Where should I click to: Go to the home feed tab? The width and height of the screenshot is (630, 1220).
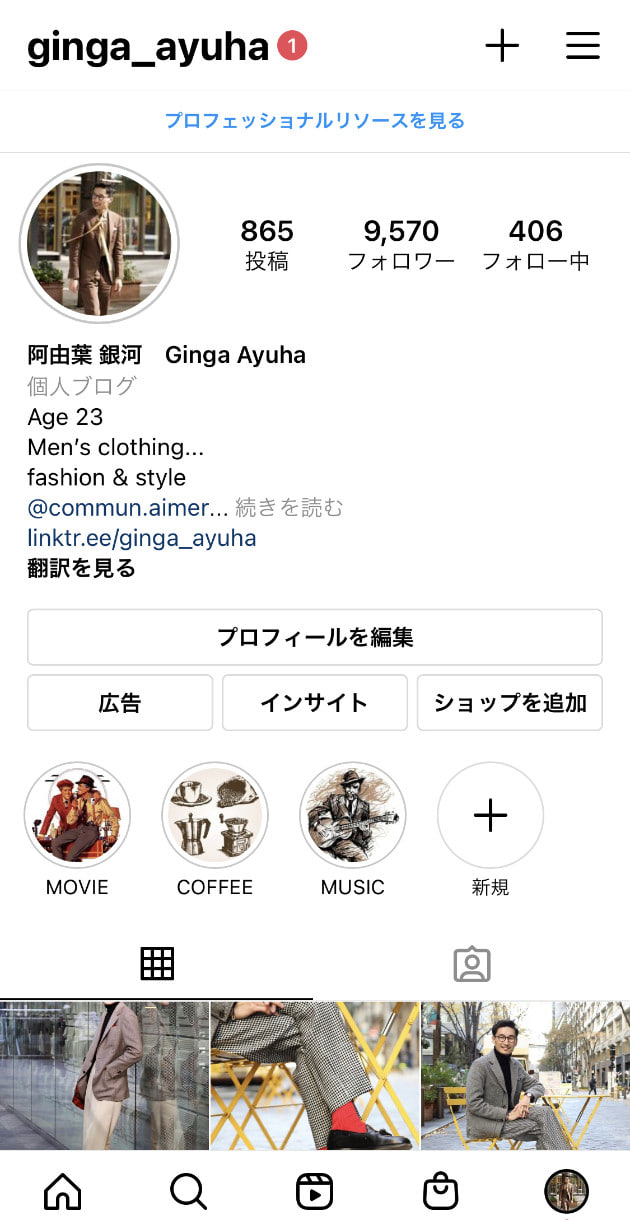(x=62, y=1191)
